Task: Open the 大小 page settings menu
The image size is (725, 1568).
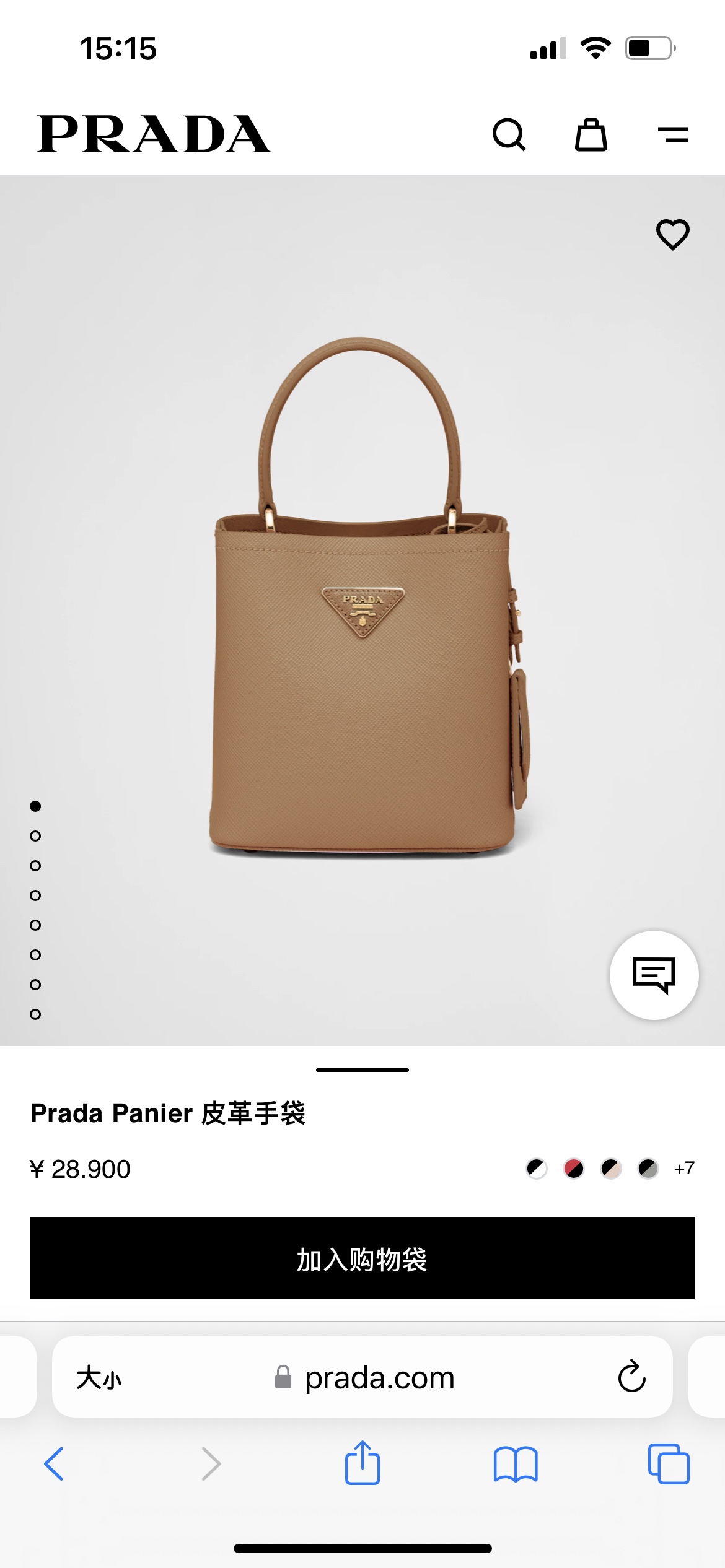Action: (x=99, y=1378)
